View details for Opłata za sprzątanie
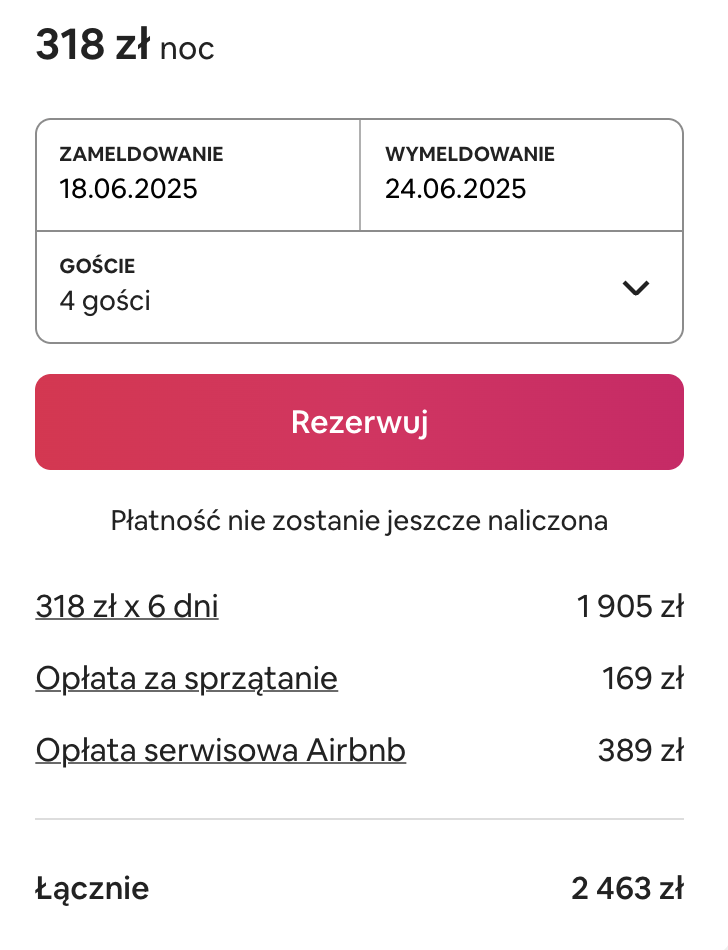 (187, 679)
